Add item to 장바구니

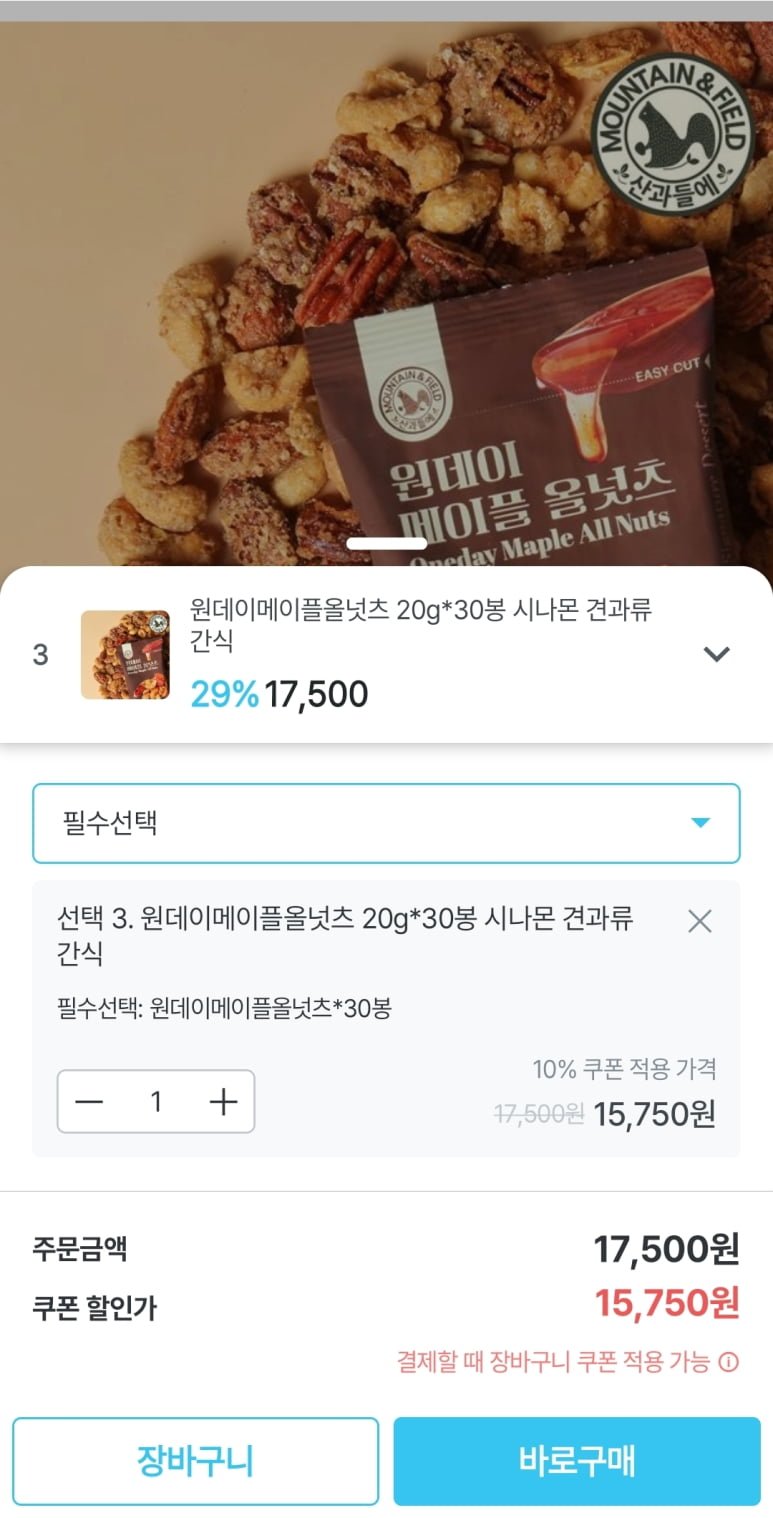coord(196,1461)
